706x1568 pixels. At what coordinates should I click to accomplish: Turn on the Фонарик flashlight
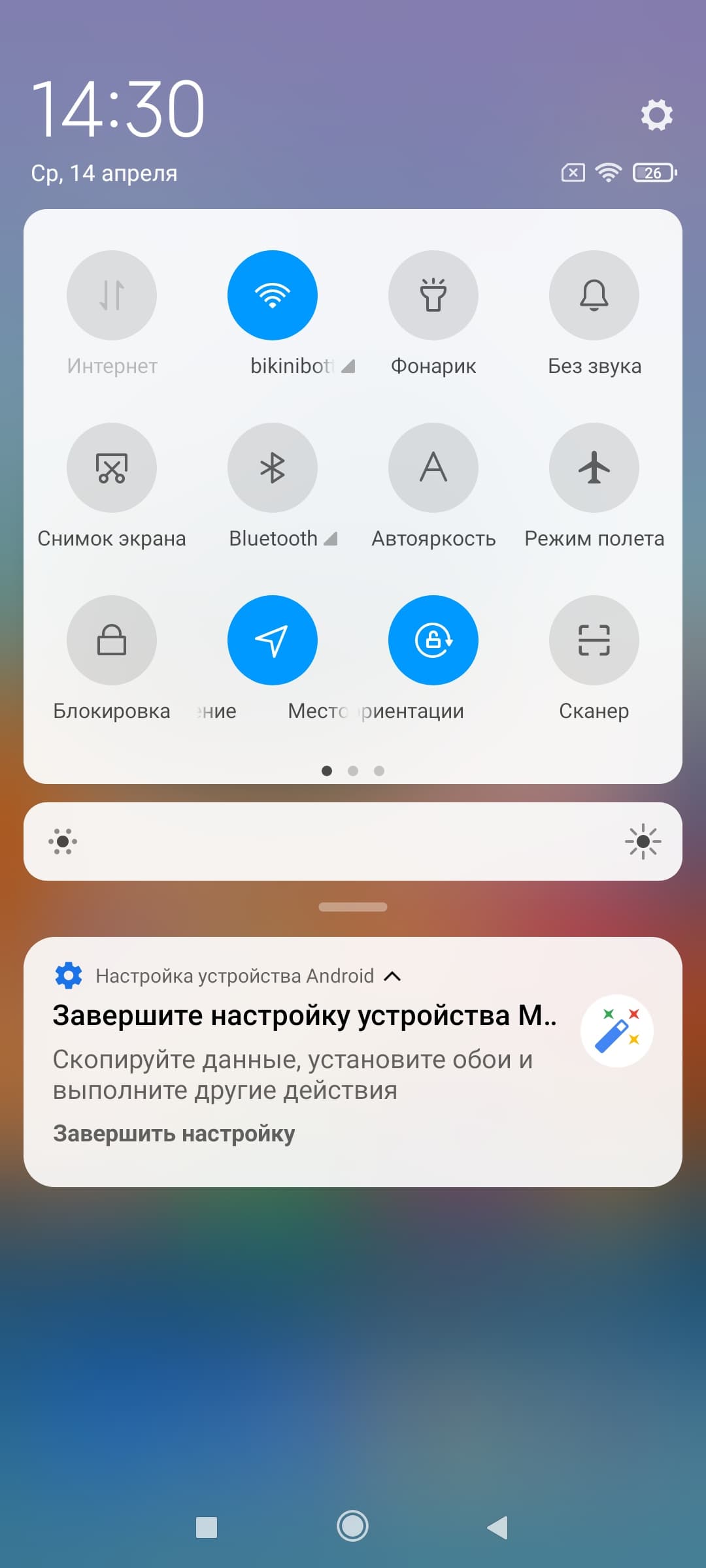pos(433,295)
